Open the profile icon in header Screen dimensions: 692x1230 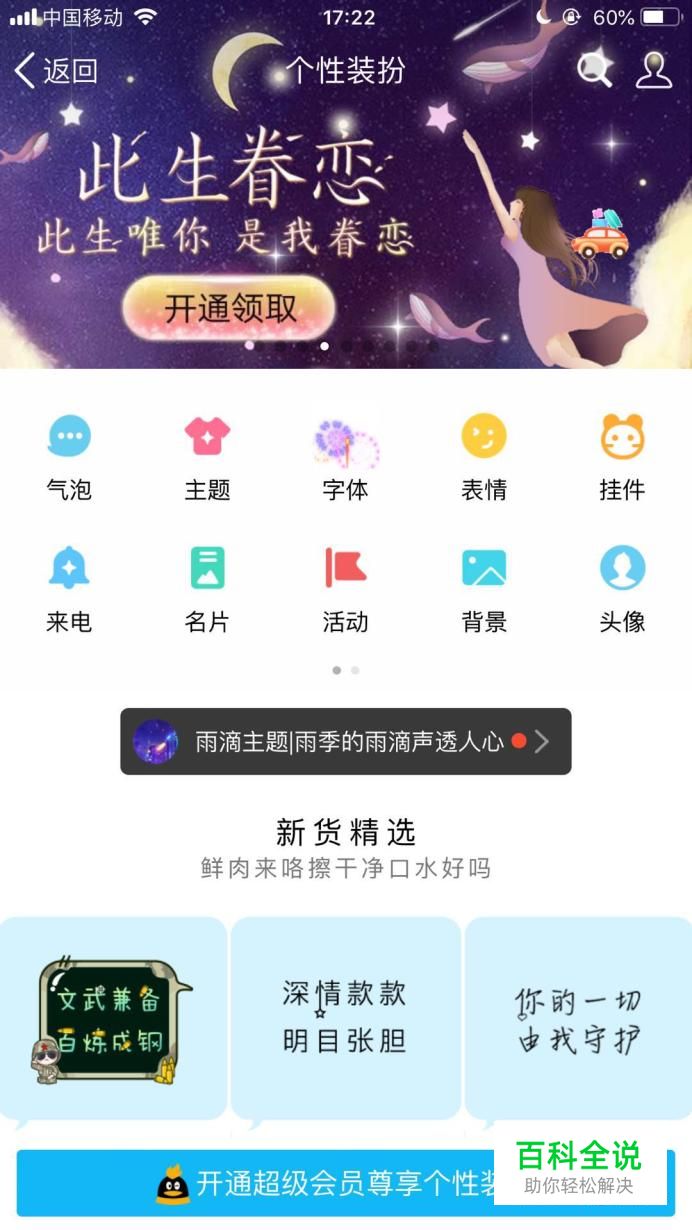[x=653, y=70]
